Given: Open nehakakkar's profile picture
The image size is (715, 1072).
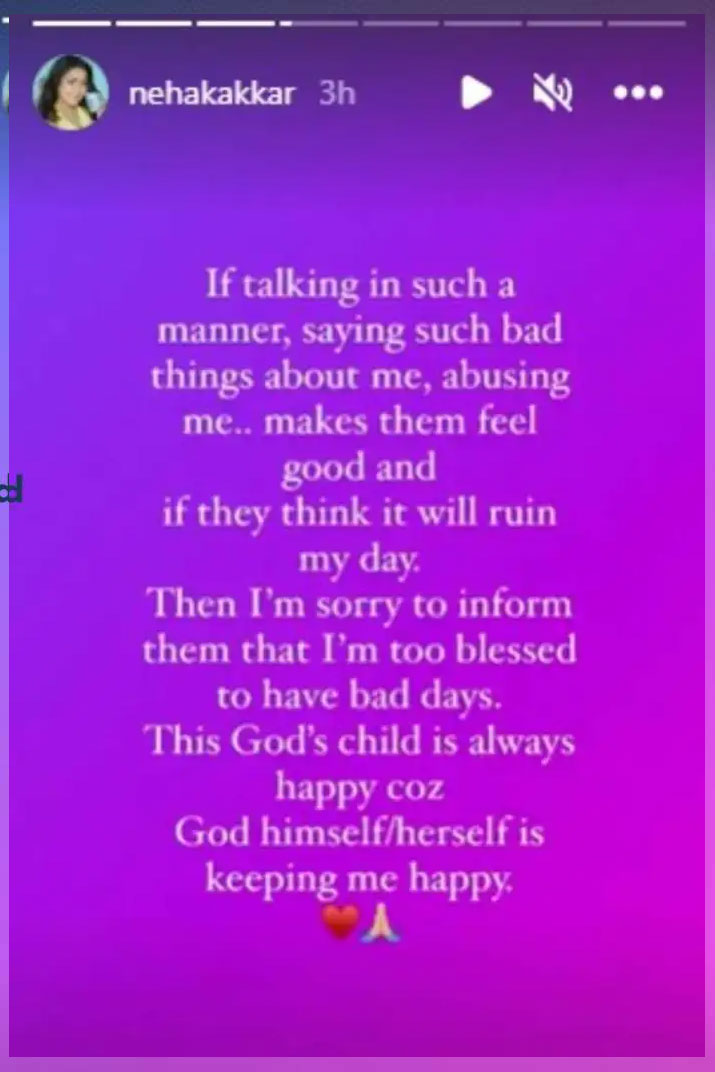Looking at the screenshot, I should tap(71, 92).
